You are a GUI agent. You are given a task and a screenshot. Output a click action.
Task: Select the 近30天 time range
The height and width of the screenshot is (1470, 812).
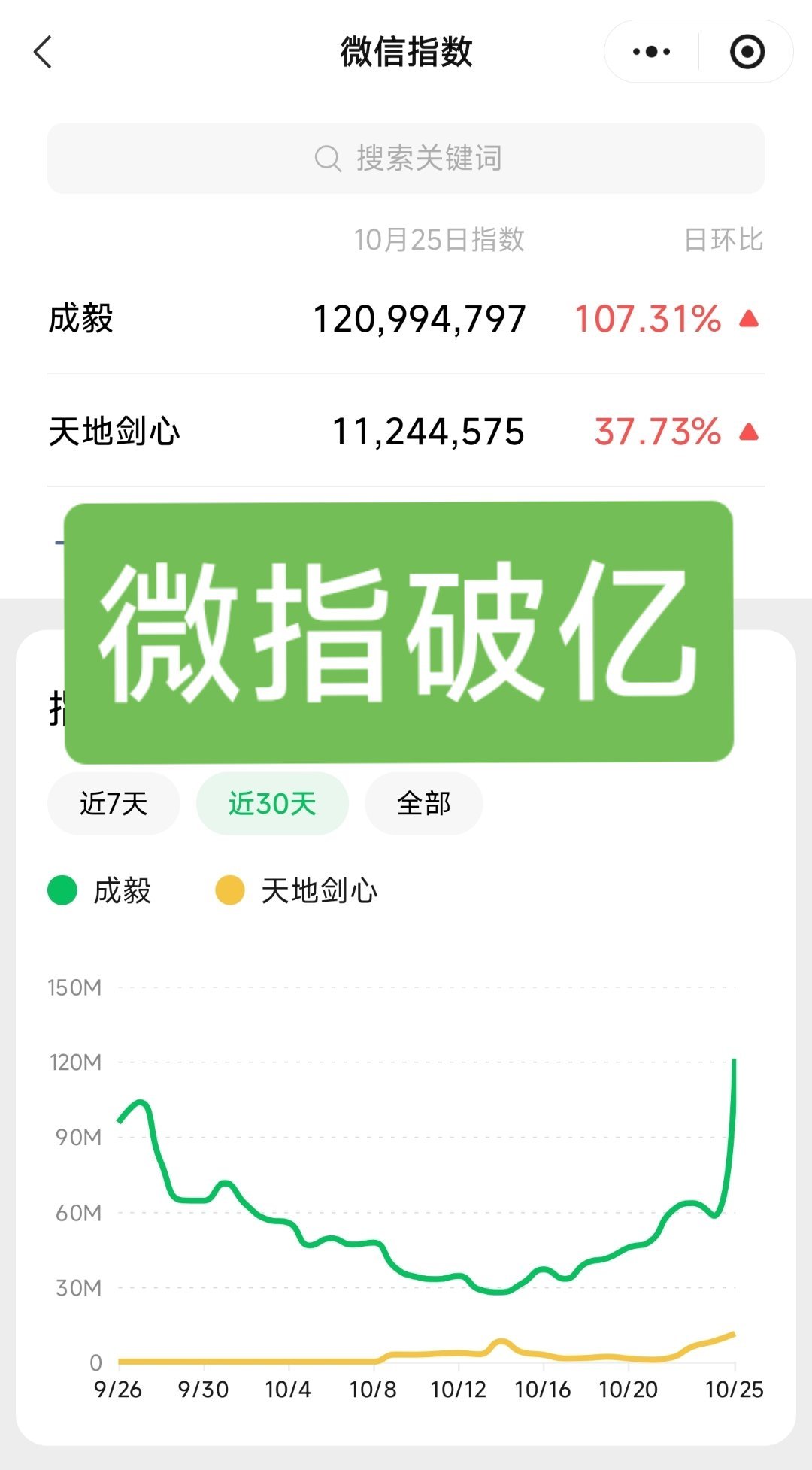pyautogui.click(x=272, y=804)
